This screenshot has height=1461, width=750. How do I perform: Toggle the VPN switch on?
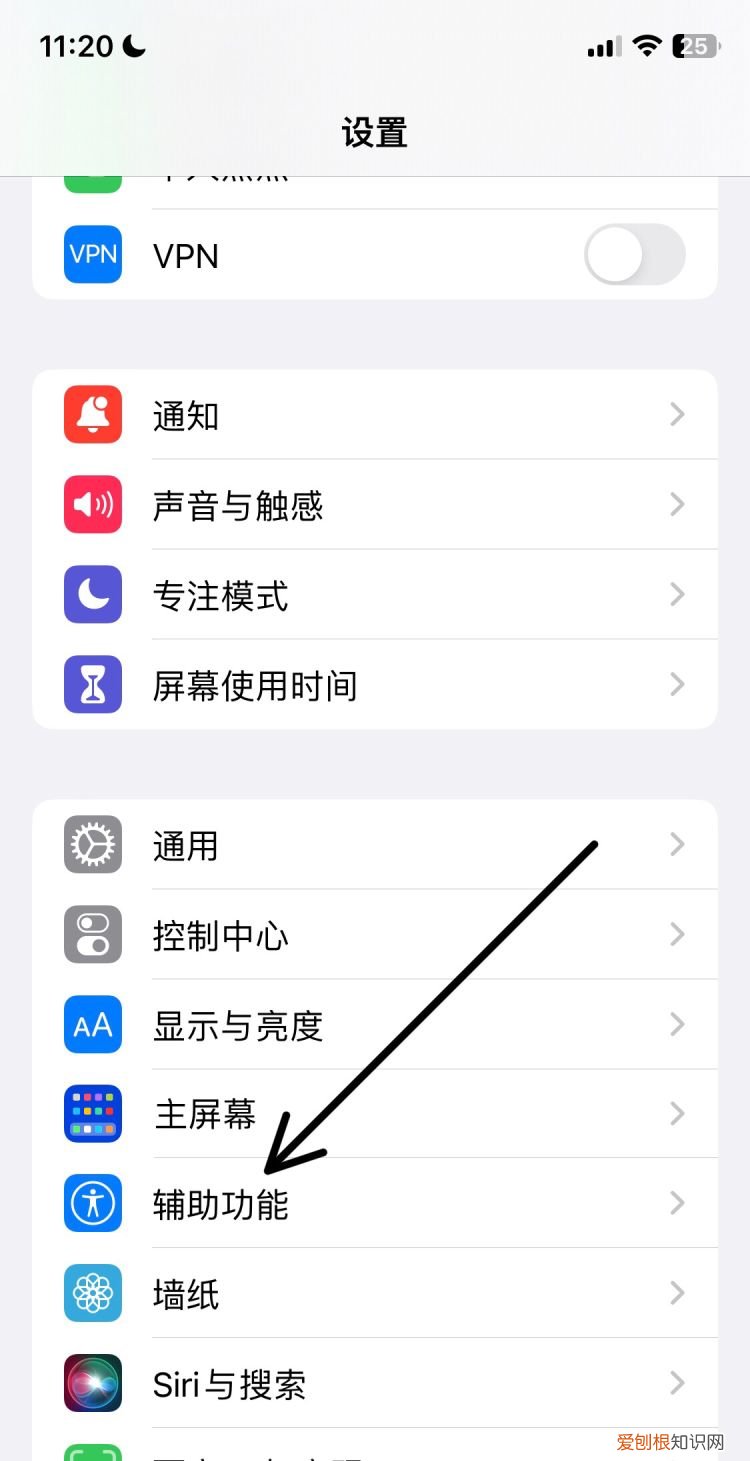pos(634,255)
